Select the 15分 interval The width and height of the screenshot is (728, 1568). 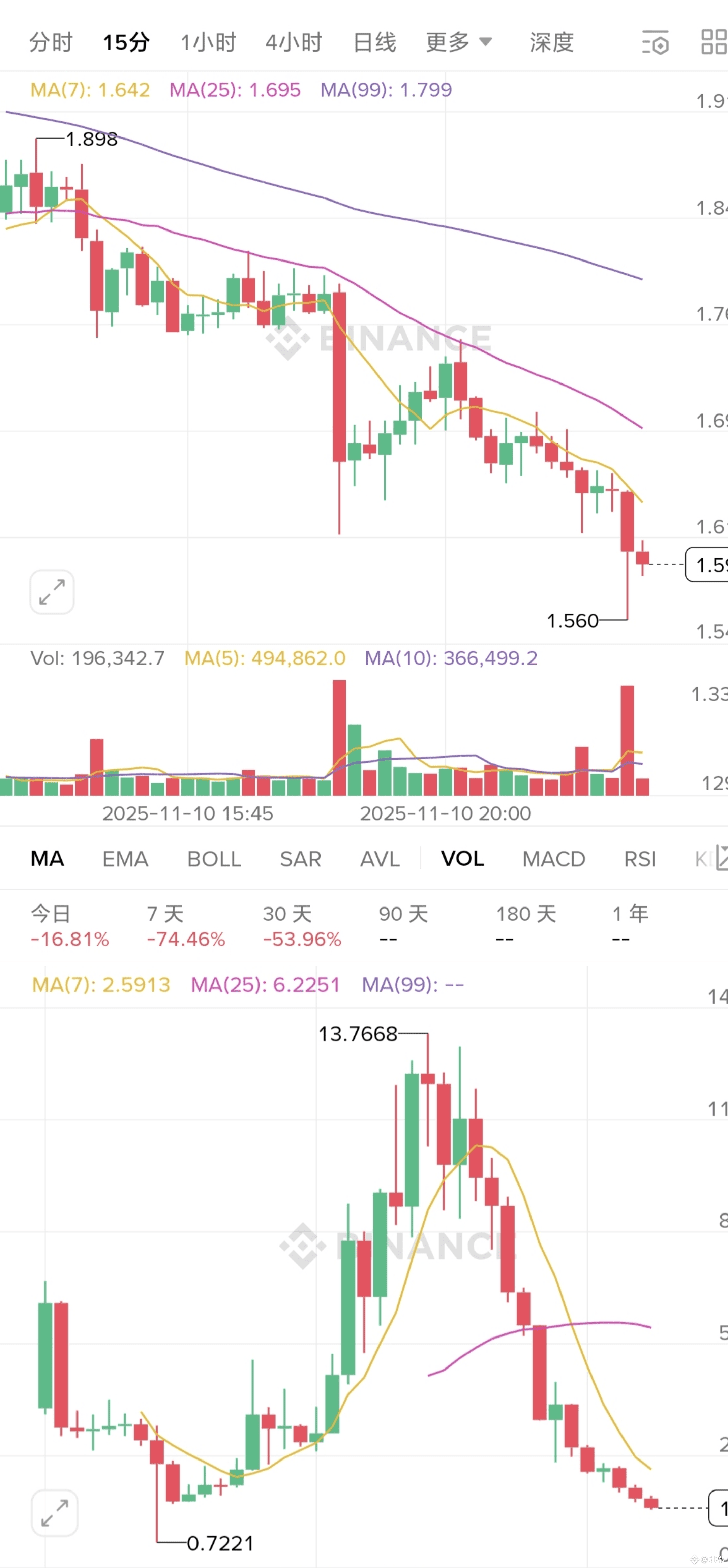[x=126, y=42]
